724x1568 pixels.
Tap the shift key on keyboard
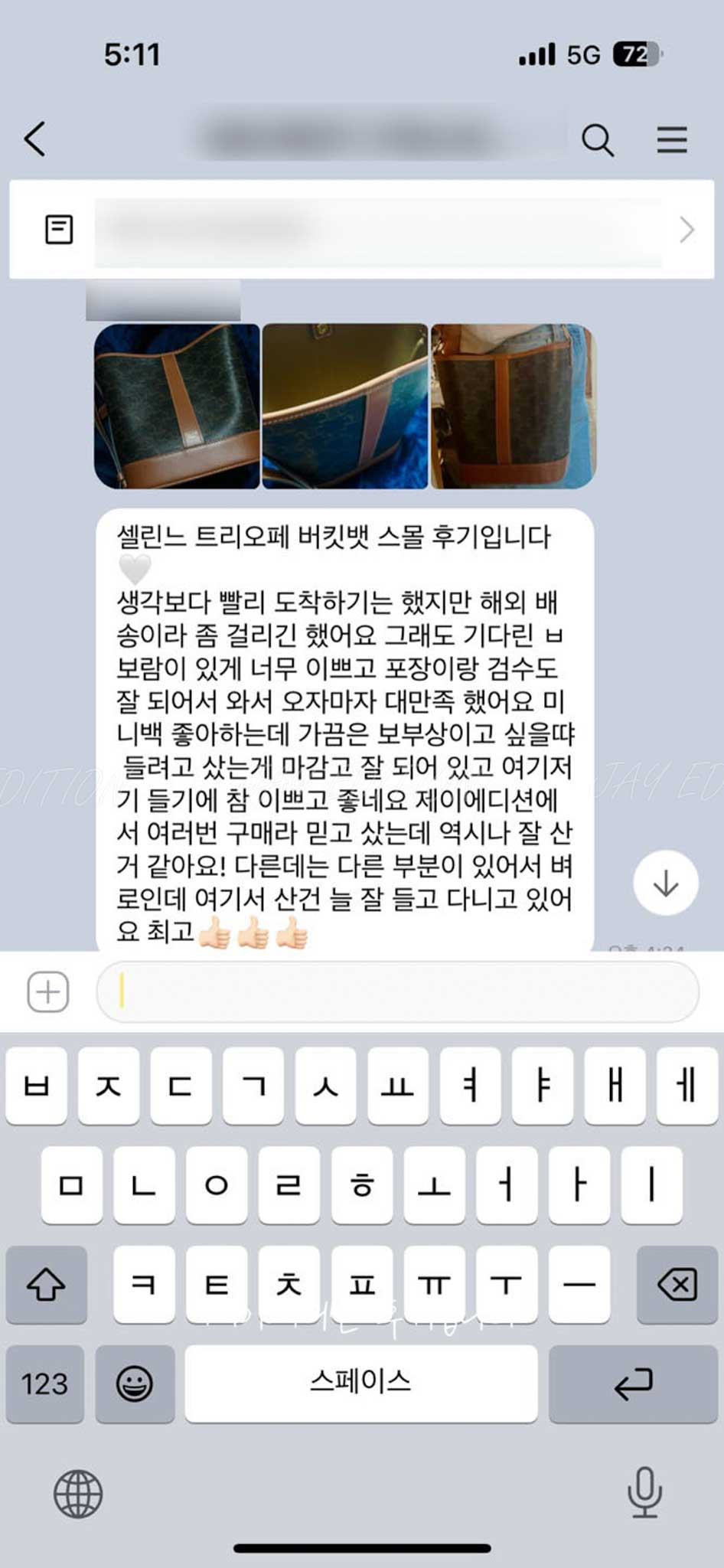46,1285
